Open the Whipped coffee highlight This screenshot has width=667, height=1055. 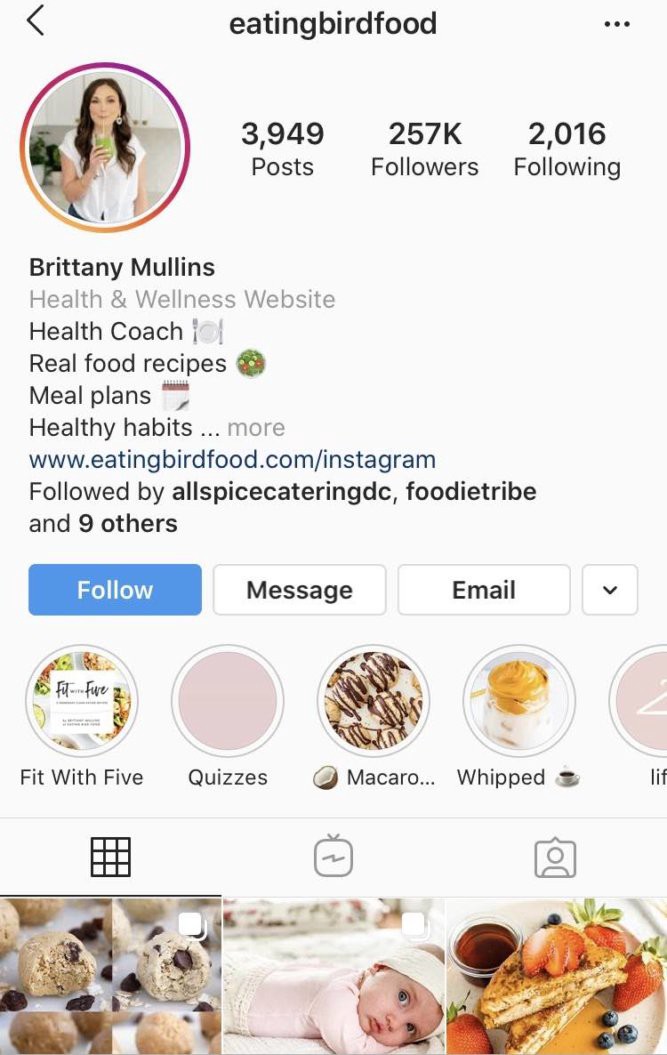(519, 701)
